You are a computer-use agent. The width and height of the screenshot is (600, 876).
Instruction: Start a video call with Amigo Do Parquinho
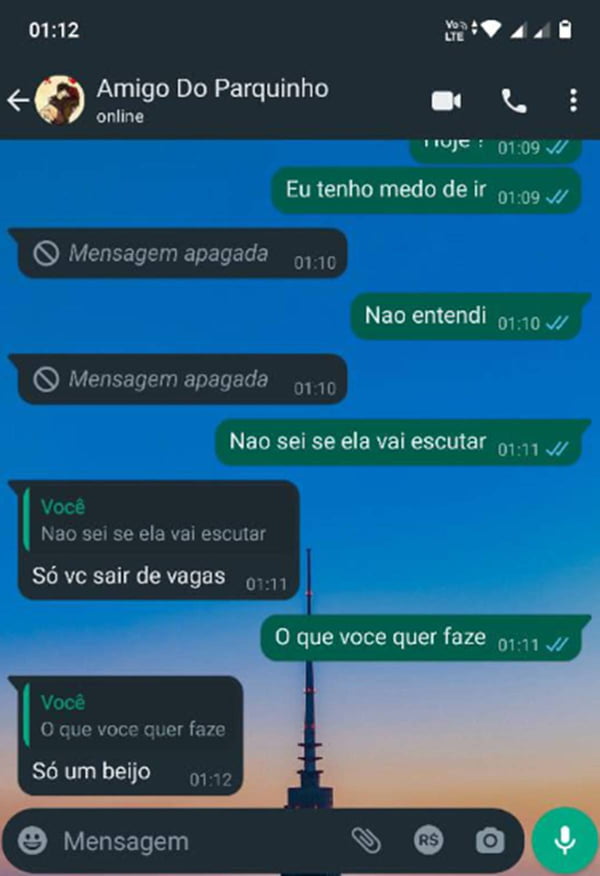tap(446, 100)
